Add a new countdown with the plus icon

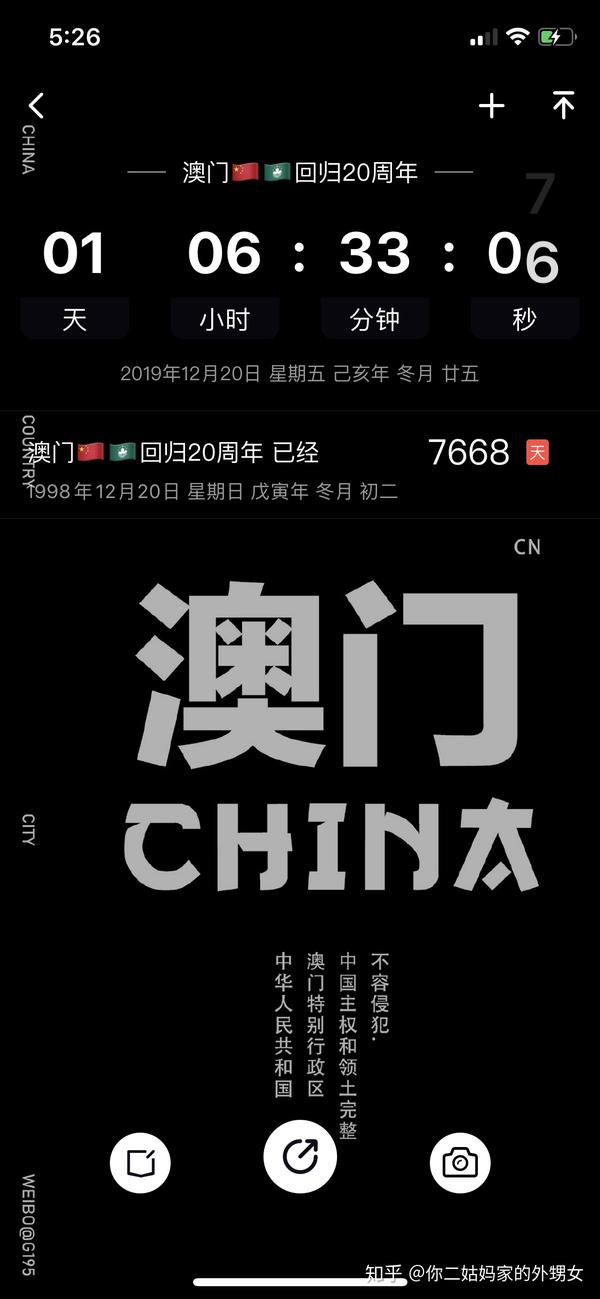point(491,105)
